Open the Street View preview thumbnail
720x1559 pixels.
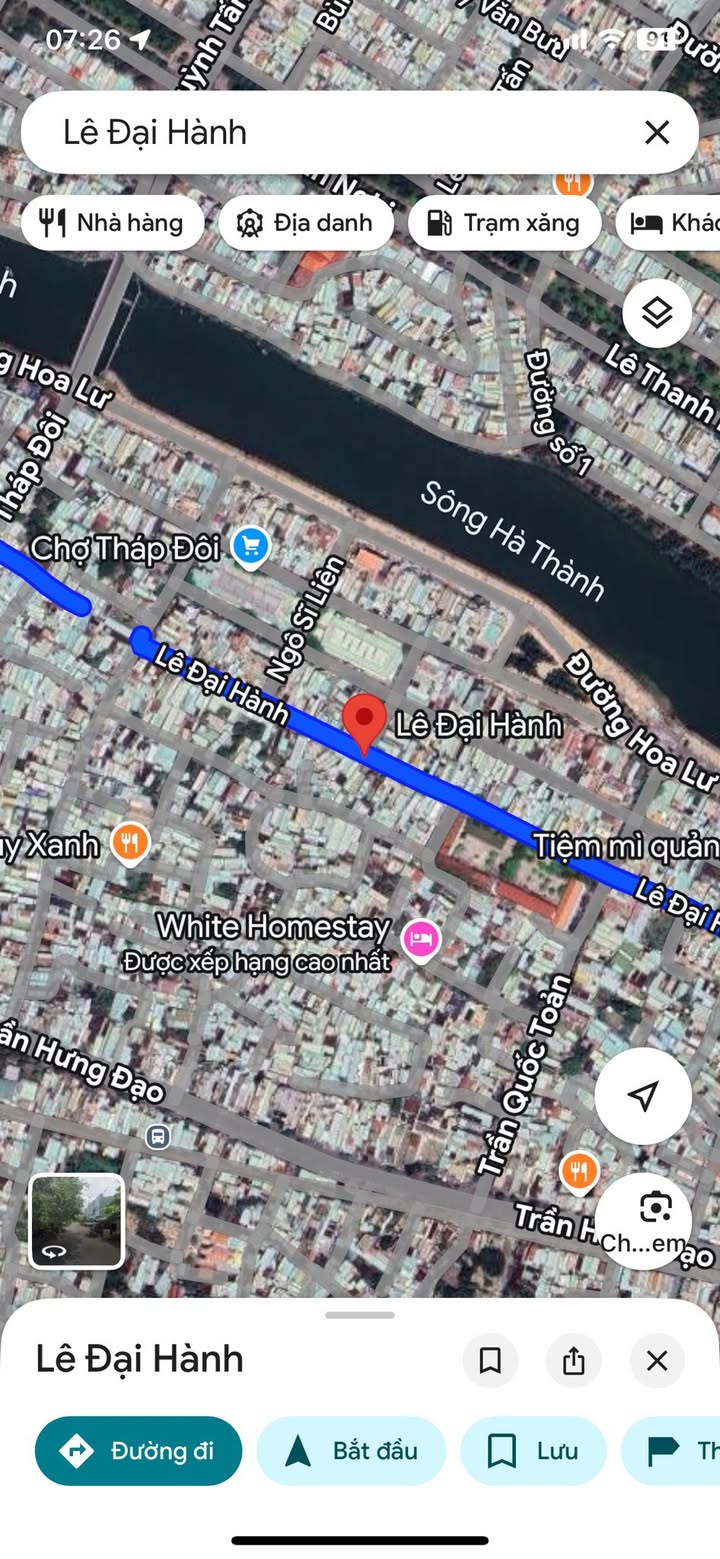pos(77,1221)
